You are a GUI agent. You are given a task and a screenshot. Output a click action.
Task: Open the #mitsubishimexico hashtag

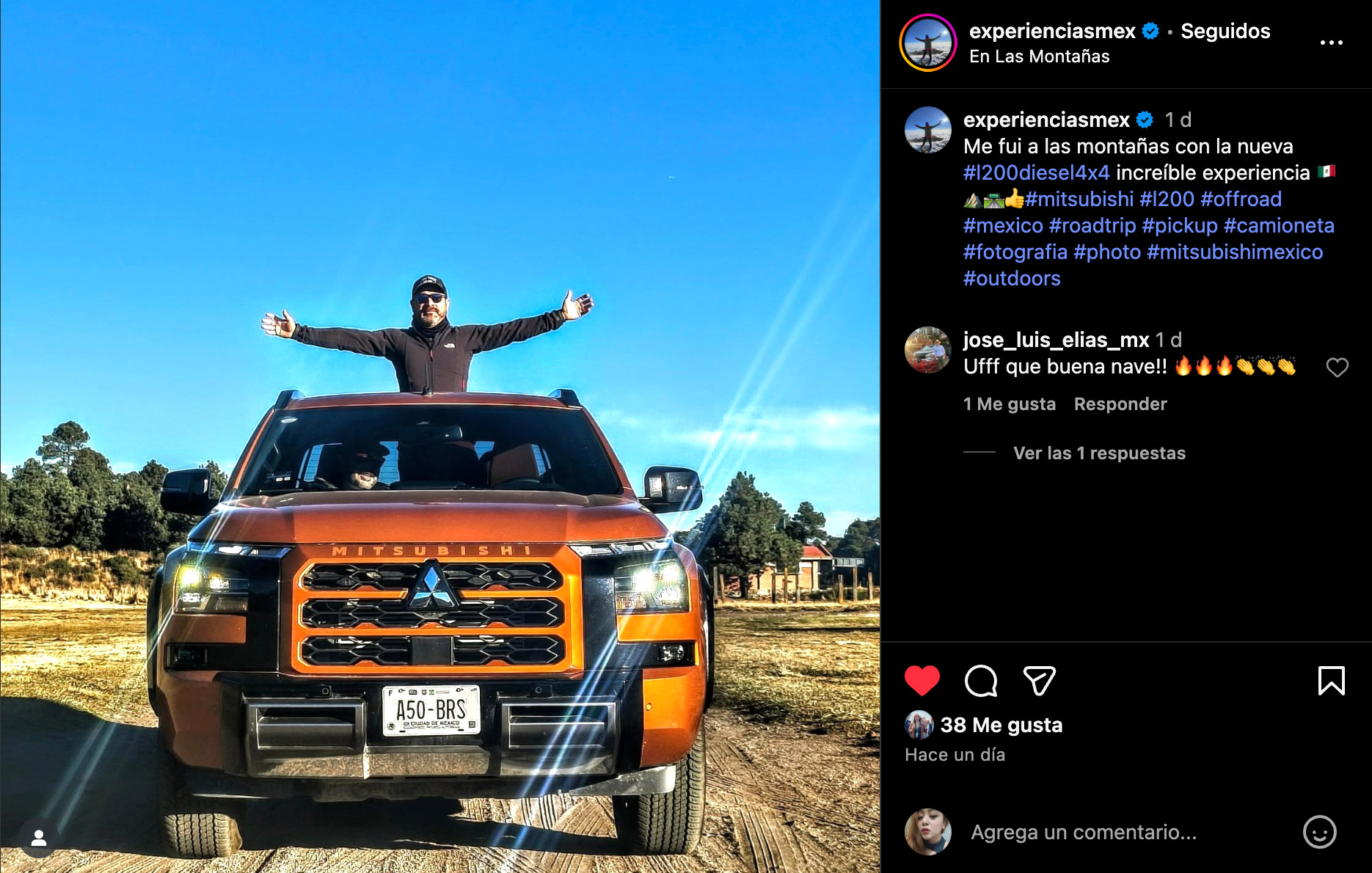point(1234,252)
